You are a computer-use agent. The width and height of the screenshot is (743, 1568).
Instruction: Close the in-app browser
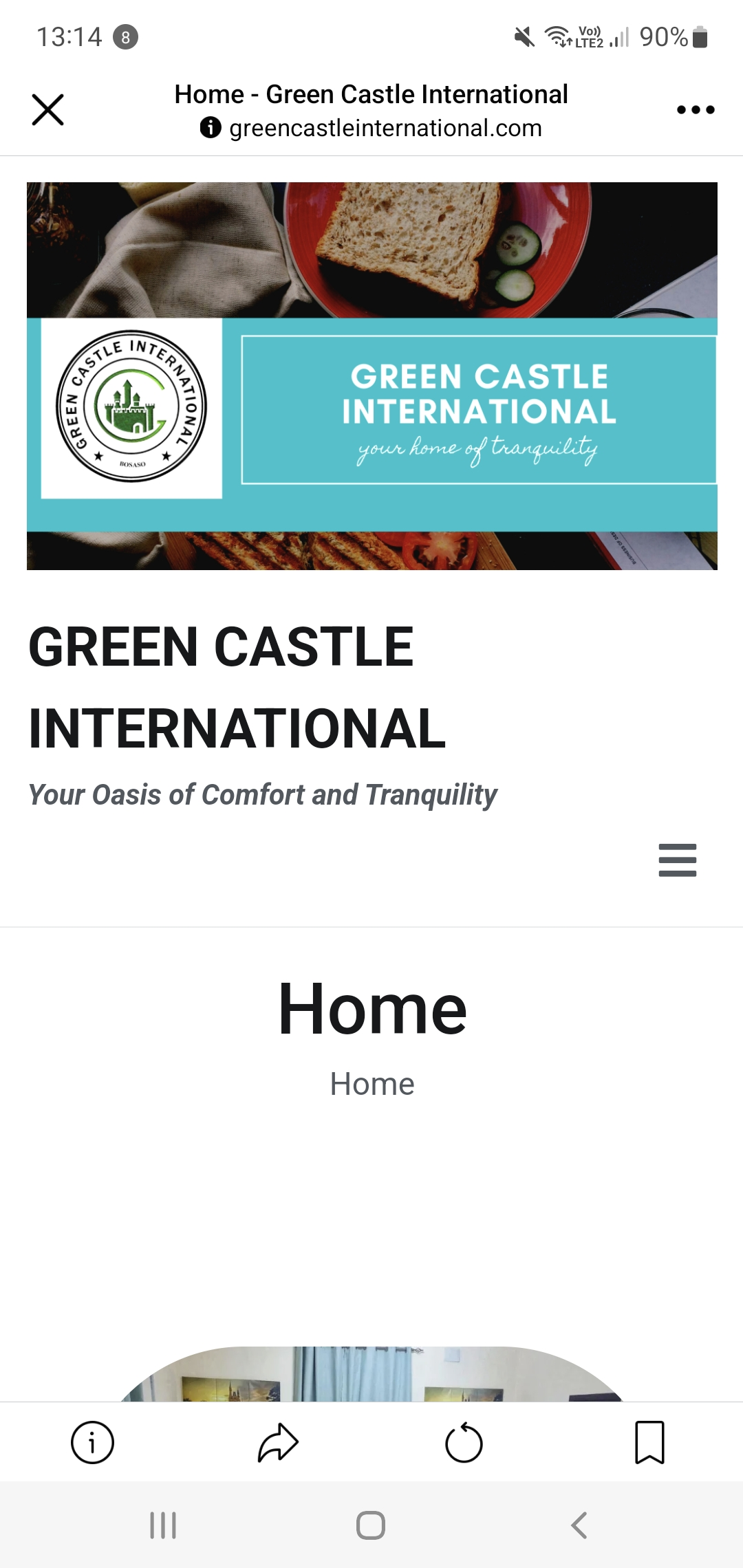click(47, 110)
